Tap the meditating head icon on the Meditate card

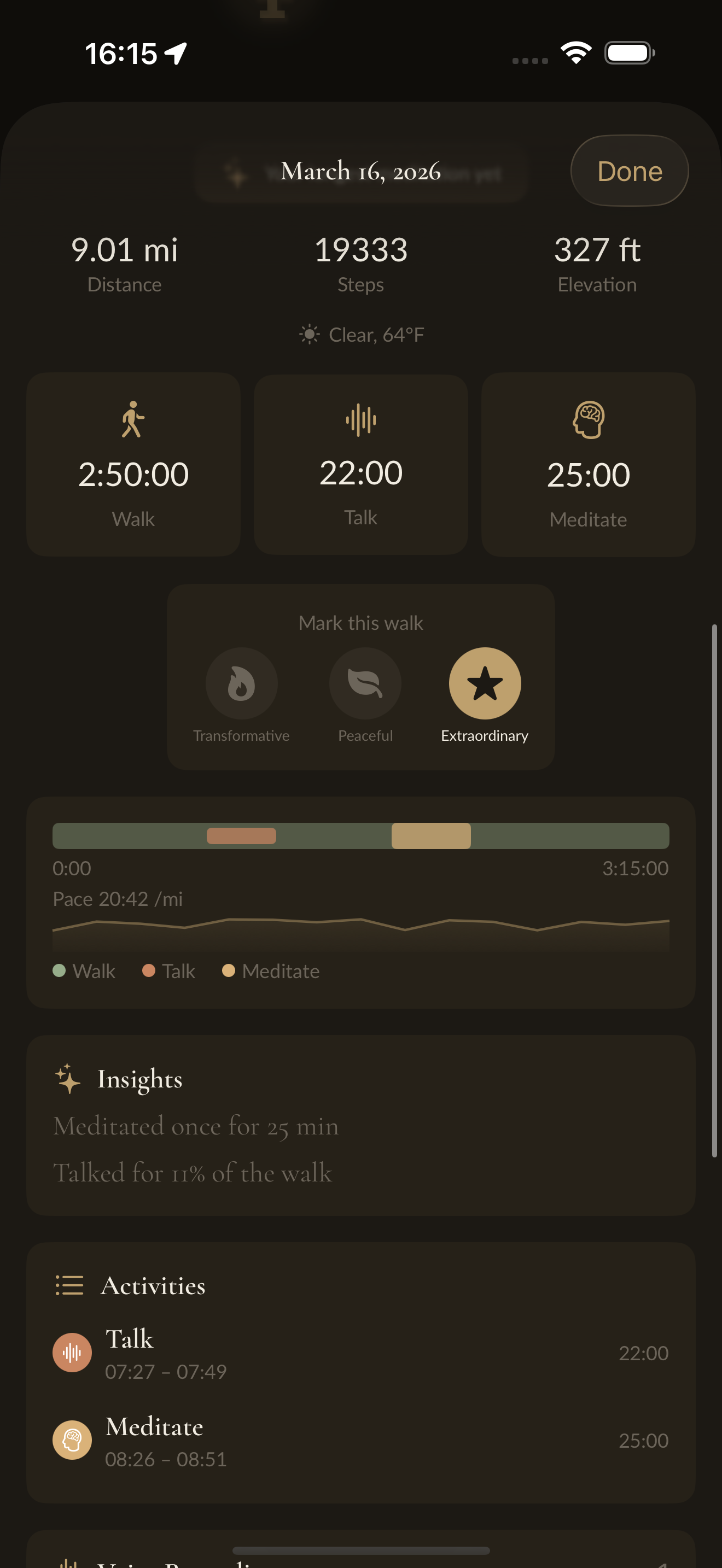point(587,420)
